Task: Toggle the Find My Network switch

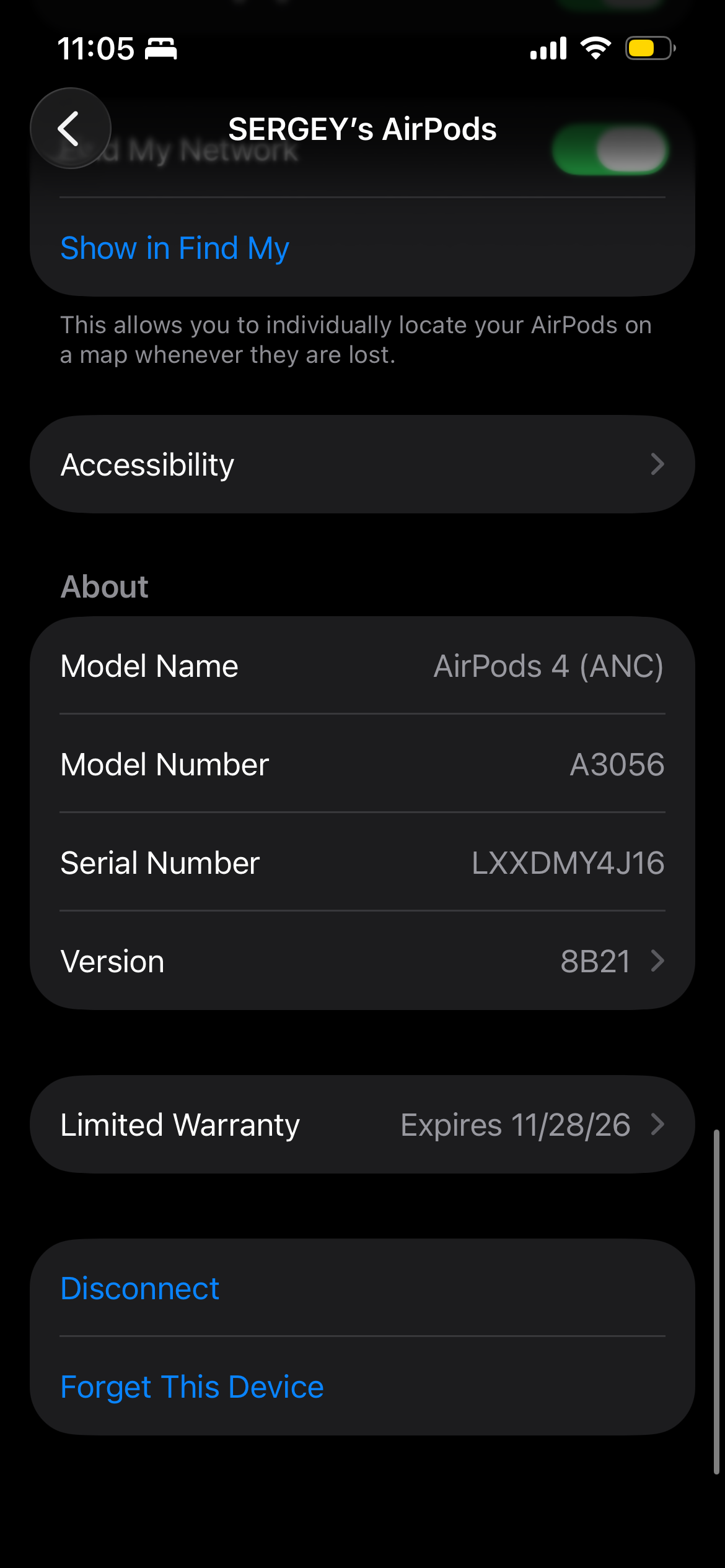Action: [610, 150]
